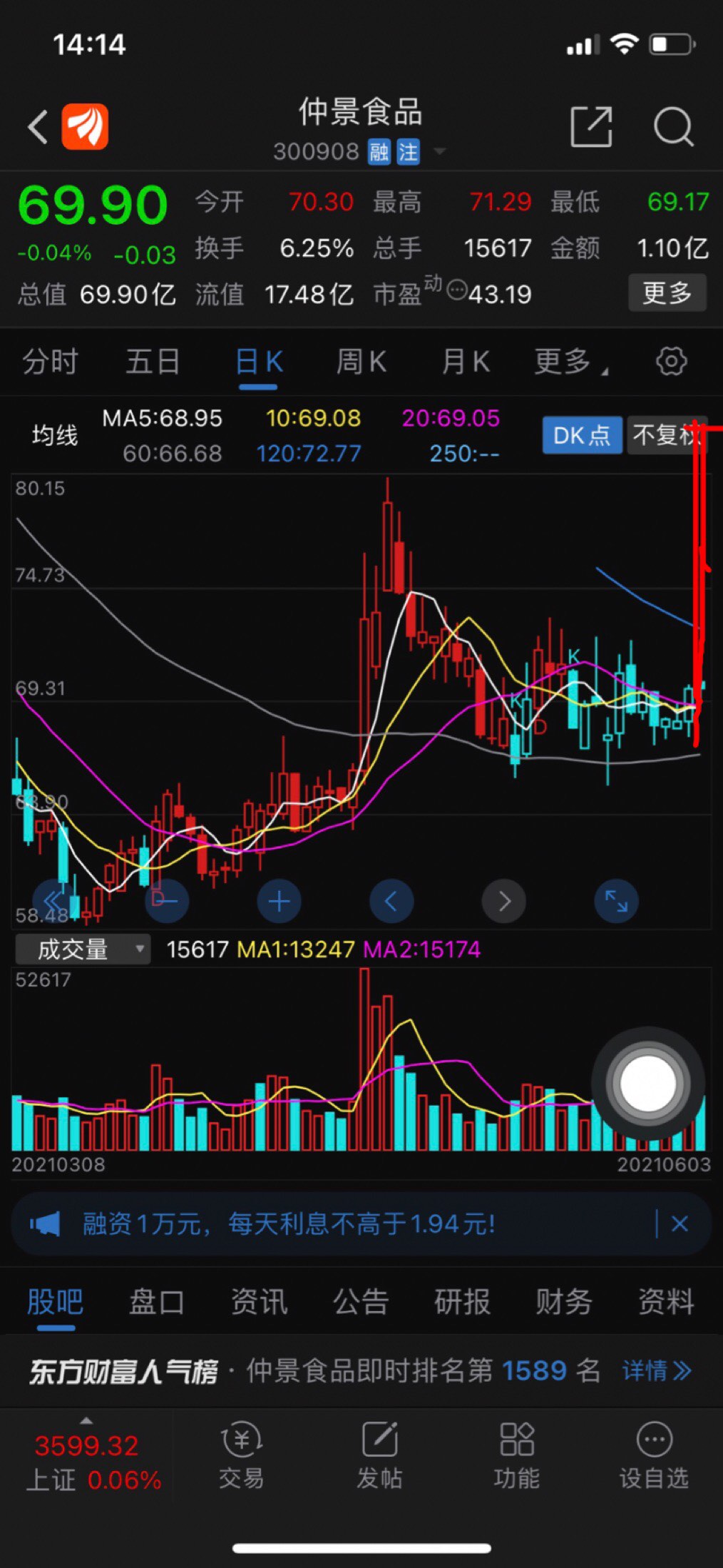Expand chart fullscreen with diagonal arrows icon
The height and width of the screenshot is (1568, 723).
[616, 901]
